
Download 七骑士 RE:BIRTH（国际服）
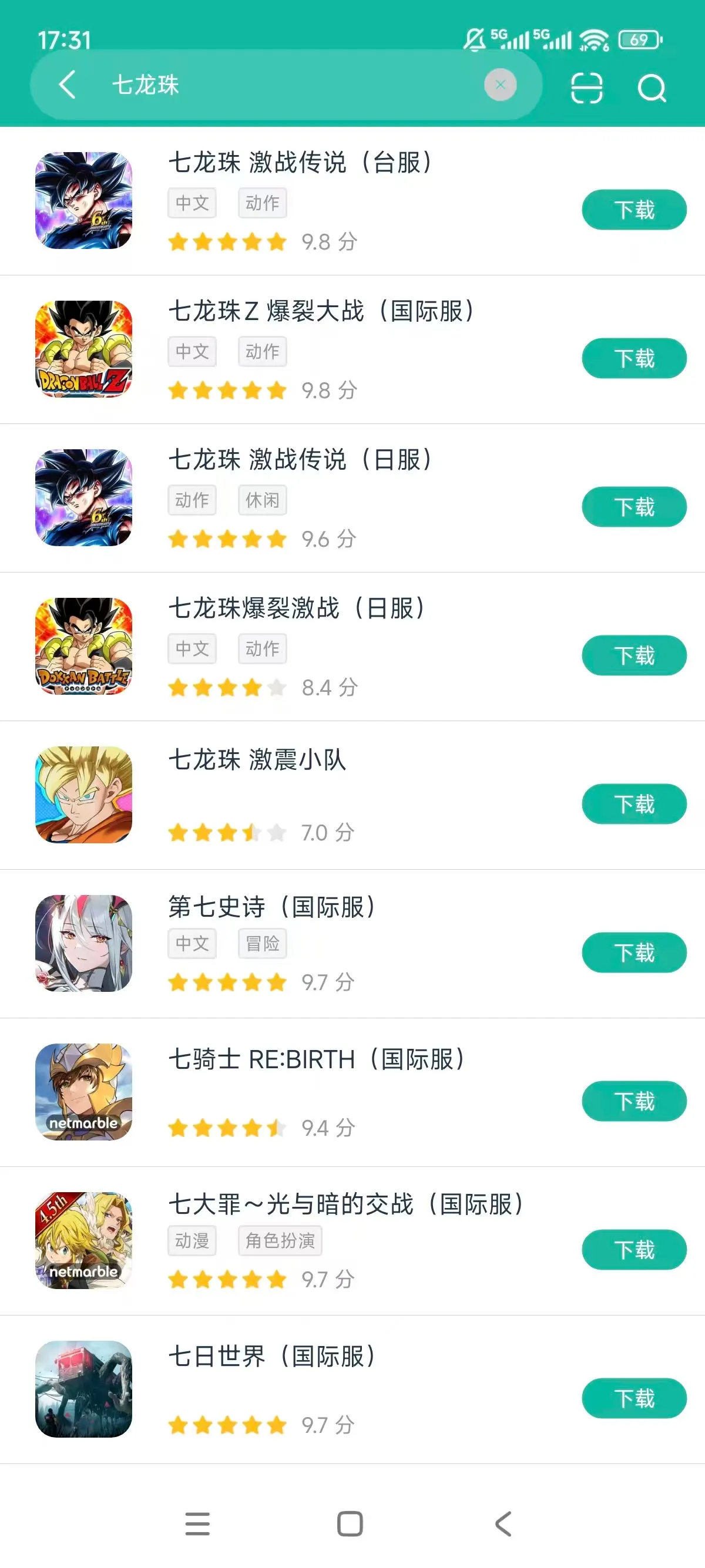pos(633,1101)
